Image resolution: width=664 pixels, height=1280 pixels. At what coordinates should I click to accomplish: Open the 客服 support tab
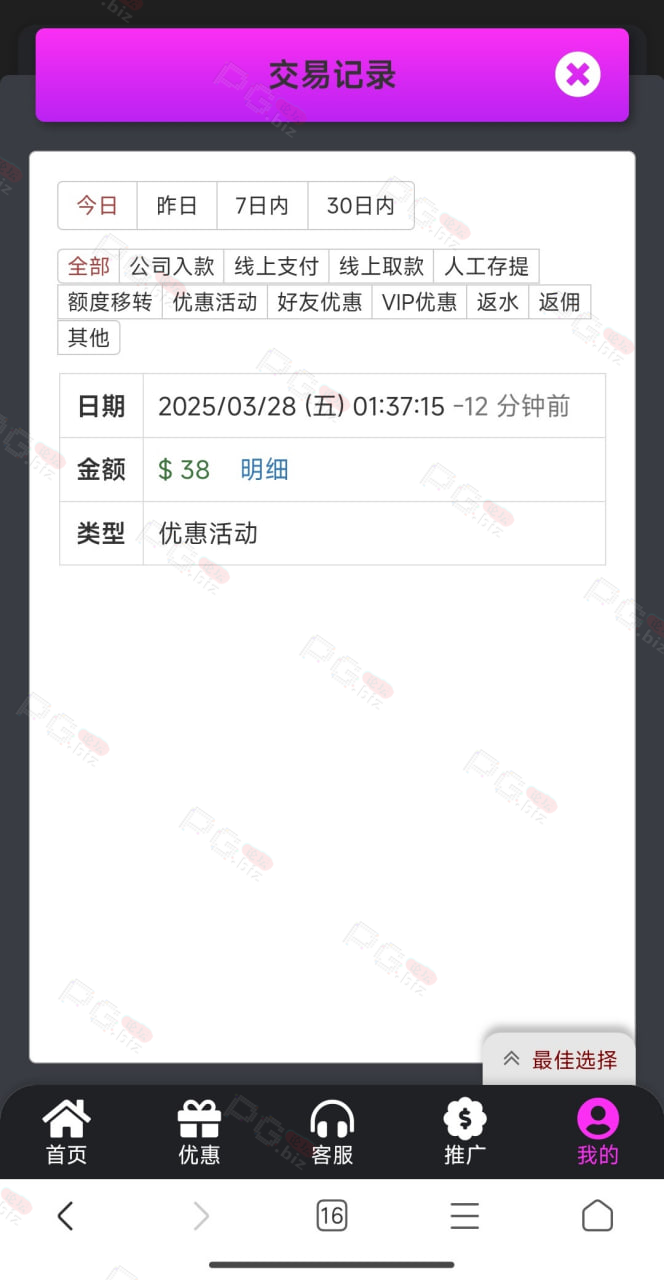[x=332, y=1133]
